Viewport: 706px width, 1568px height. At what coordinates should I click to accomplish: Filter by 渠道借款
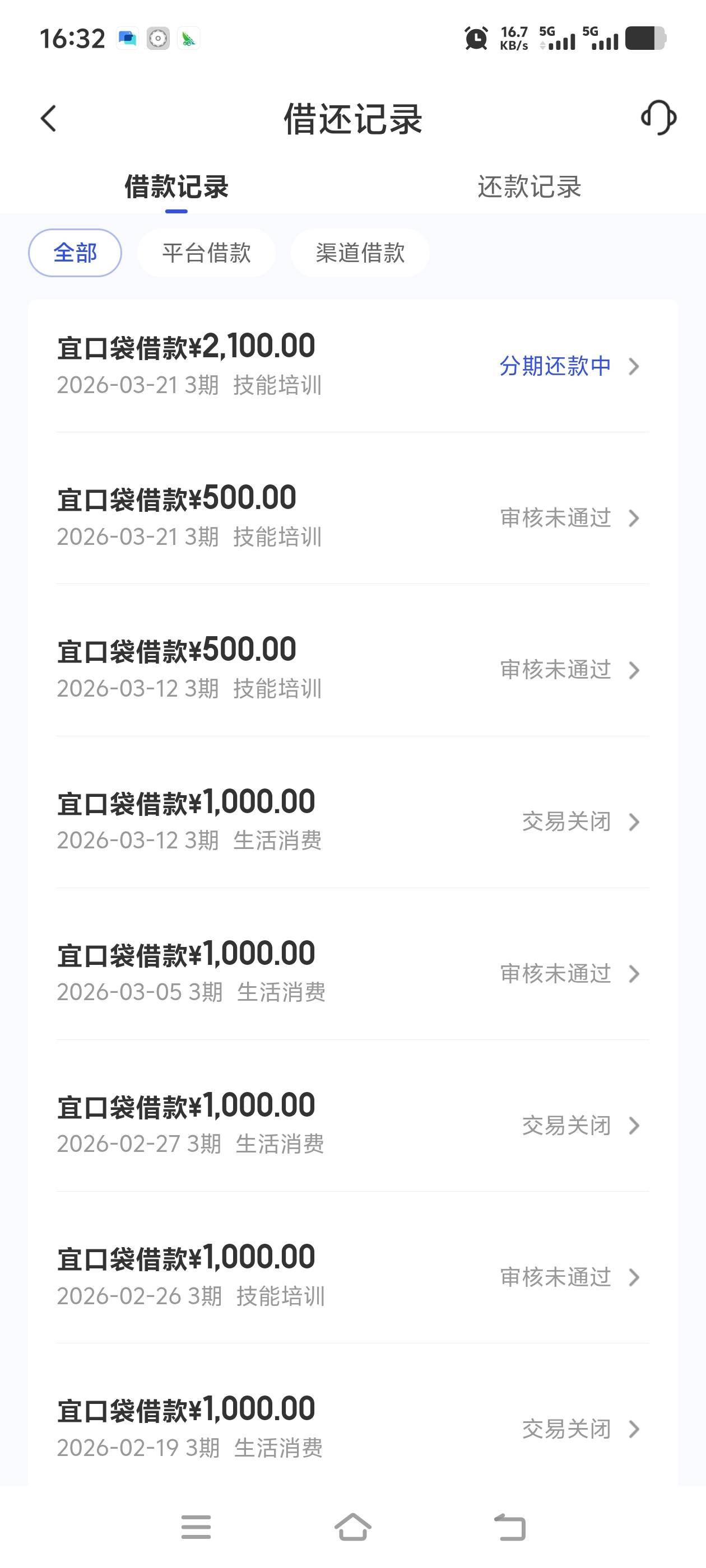(x=360, y=253)
